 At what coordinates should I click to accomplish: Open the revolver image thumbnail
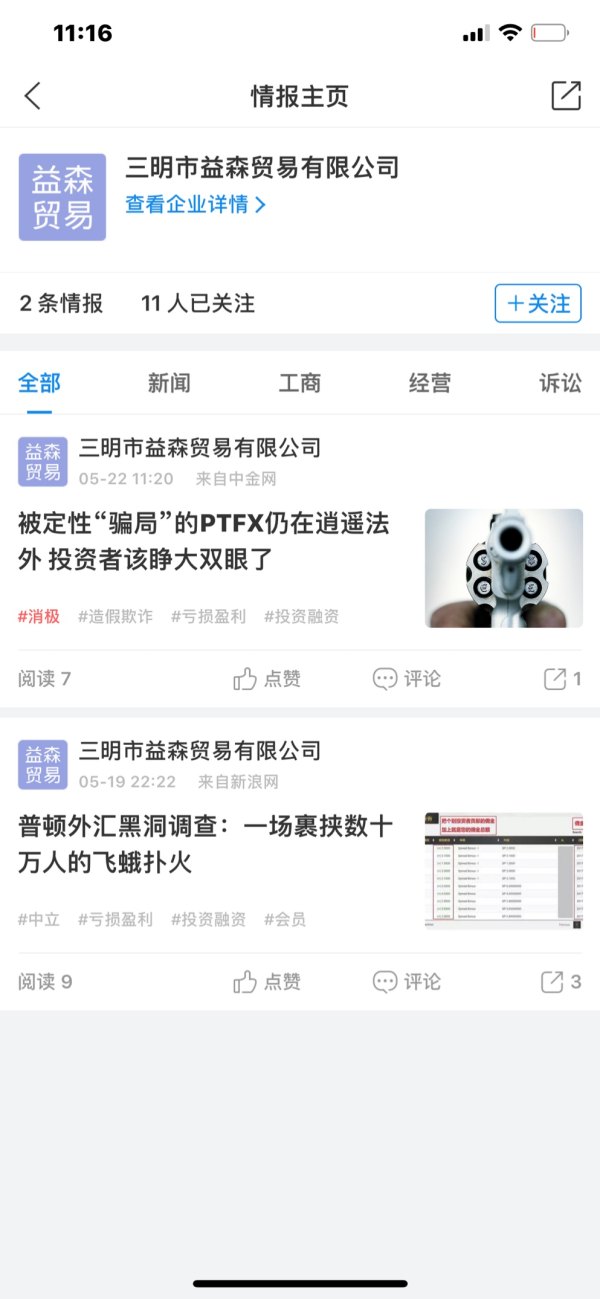(503, 568)
